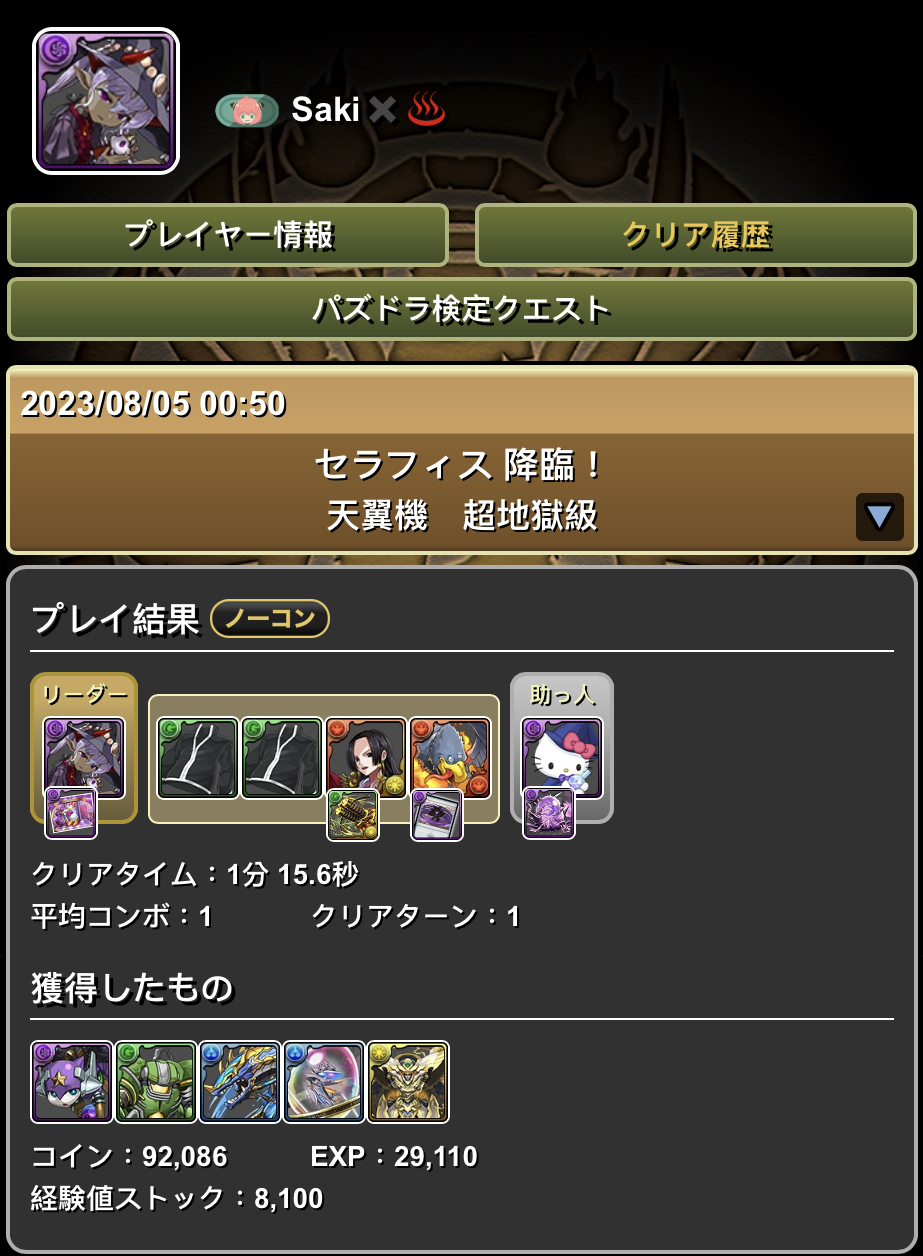
Task: View the Hello Kitty helper monster
Action: 562,757
